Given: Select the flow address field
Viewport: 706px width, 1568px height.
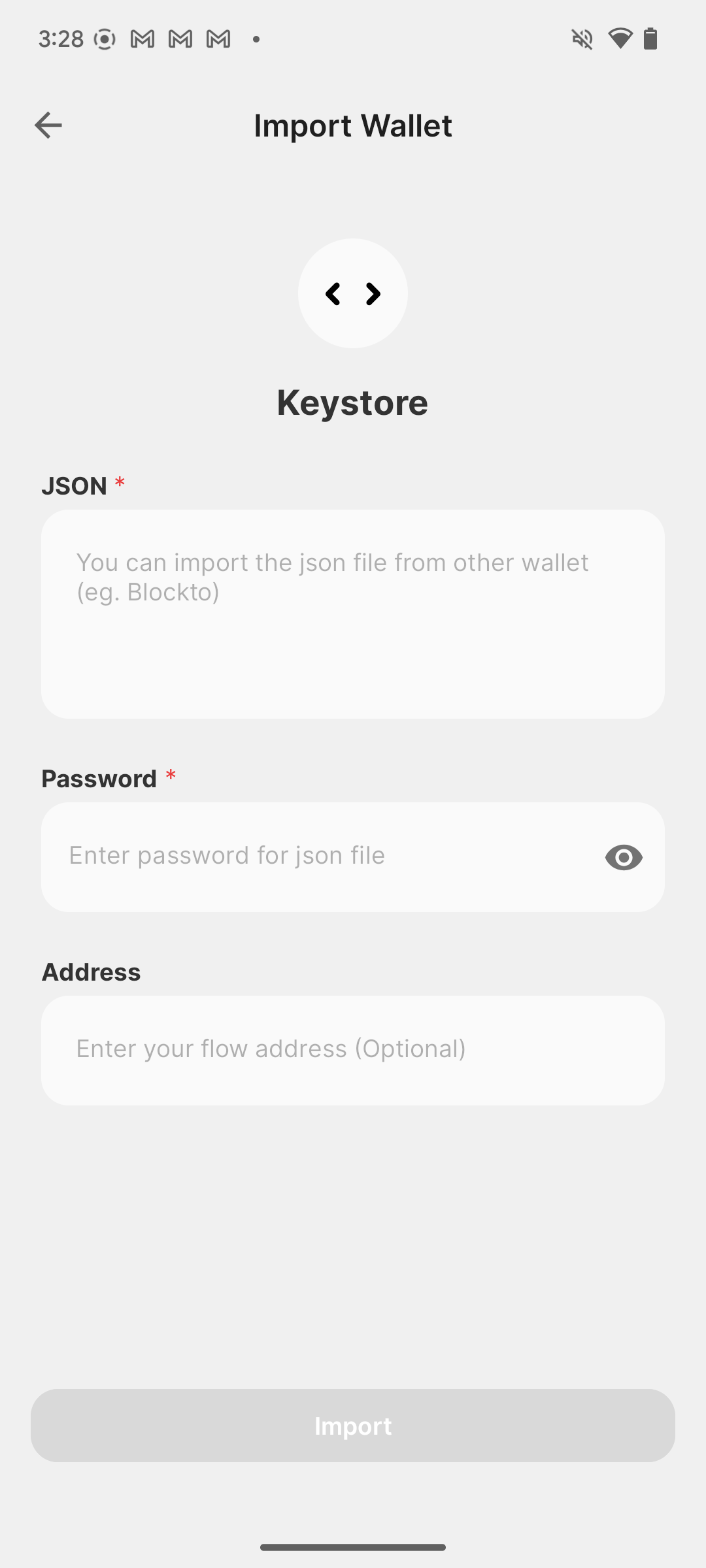Looking at the screenshot, I should click(353, 1050).
